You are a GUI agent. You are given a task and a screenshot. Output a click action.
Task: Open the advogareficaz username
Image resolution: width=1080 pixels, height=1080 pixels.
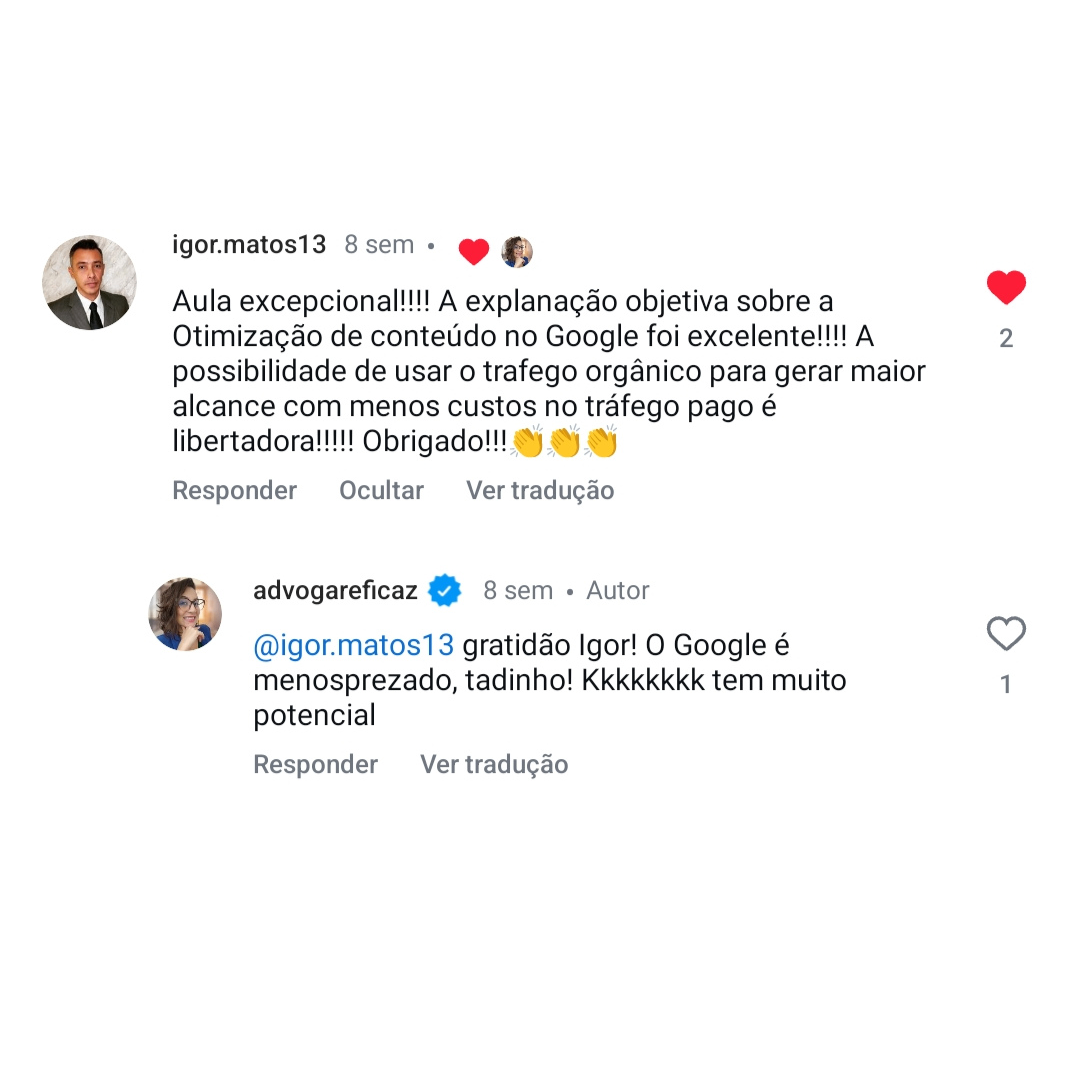[x=335, y=590]
